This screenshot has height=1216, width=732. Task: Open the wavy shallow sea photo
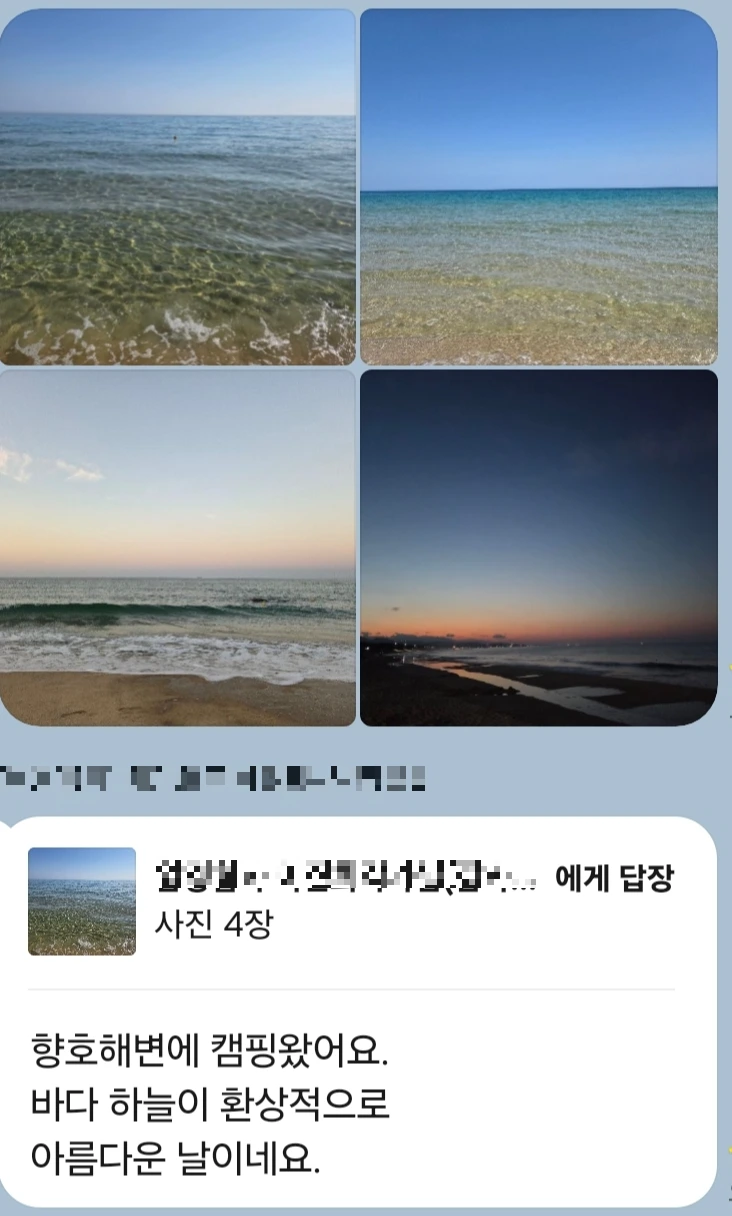177,187
